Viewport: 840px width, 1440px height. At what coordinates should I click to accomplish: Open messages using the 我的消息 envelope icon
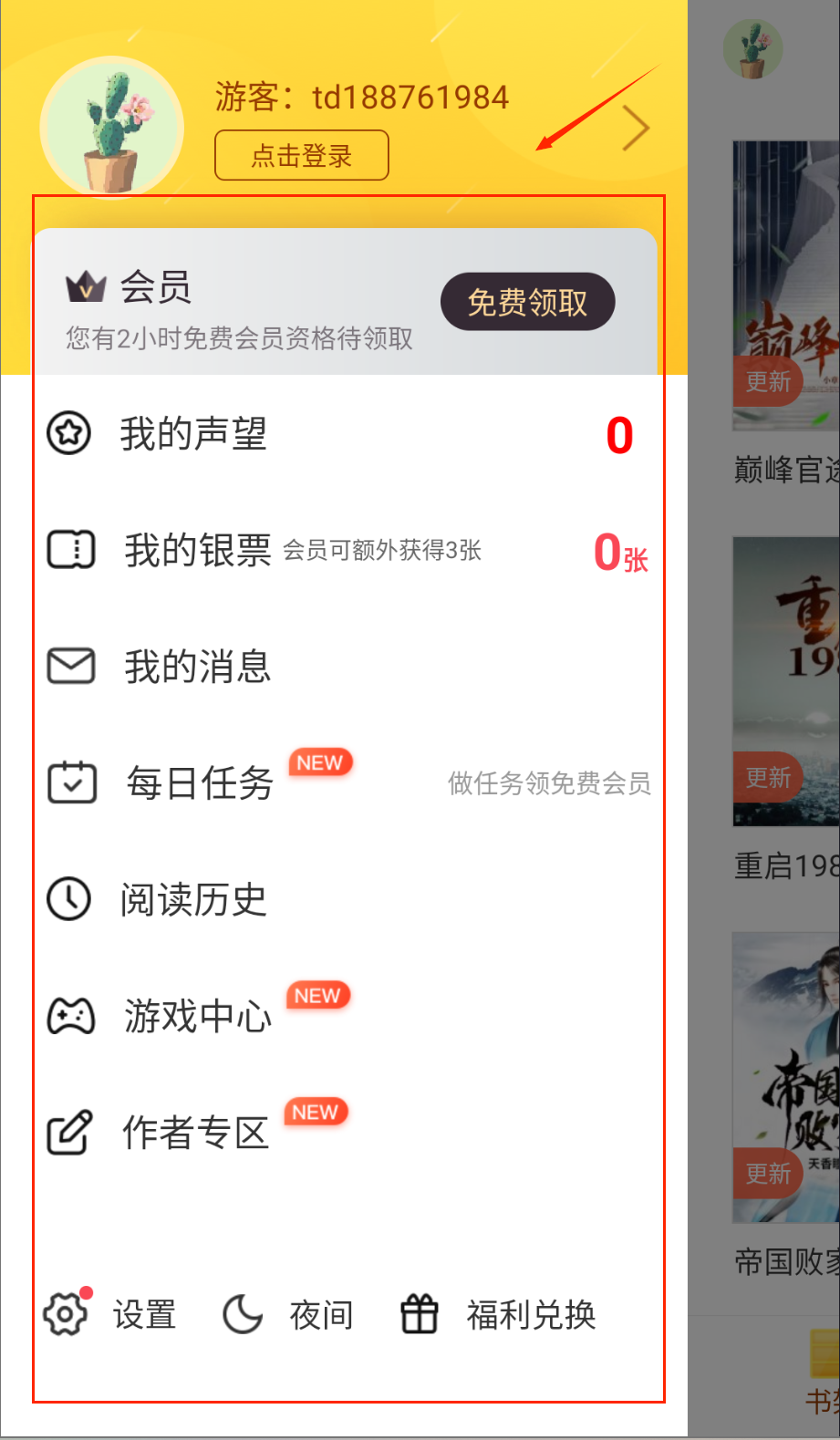70,667
